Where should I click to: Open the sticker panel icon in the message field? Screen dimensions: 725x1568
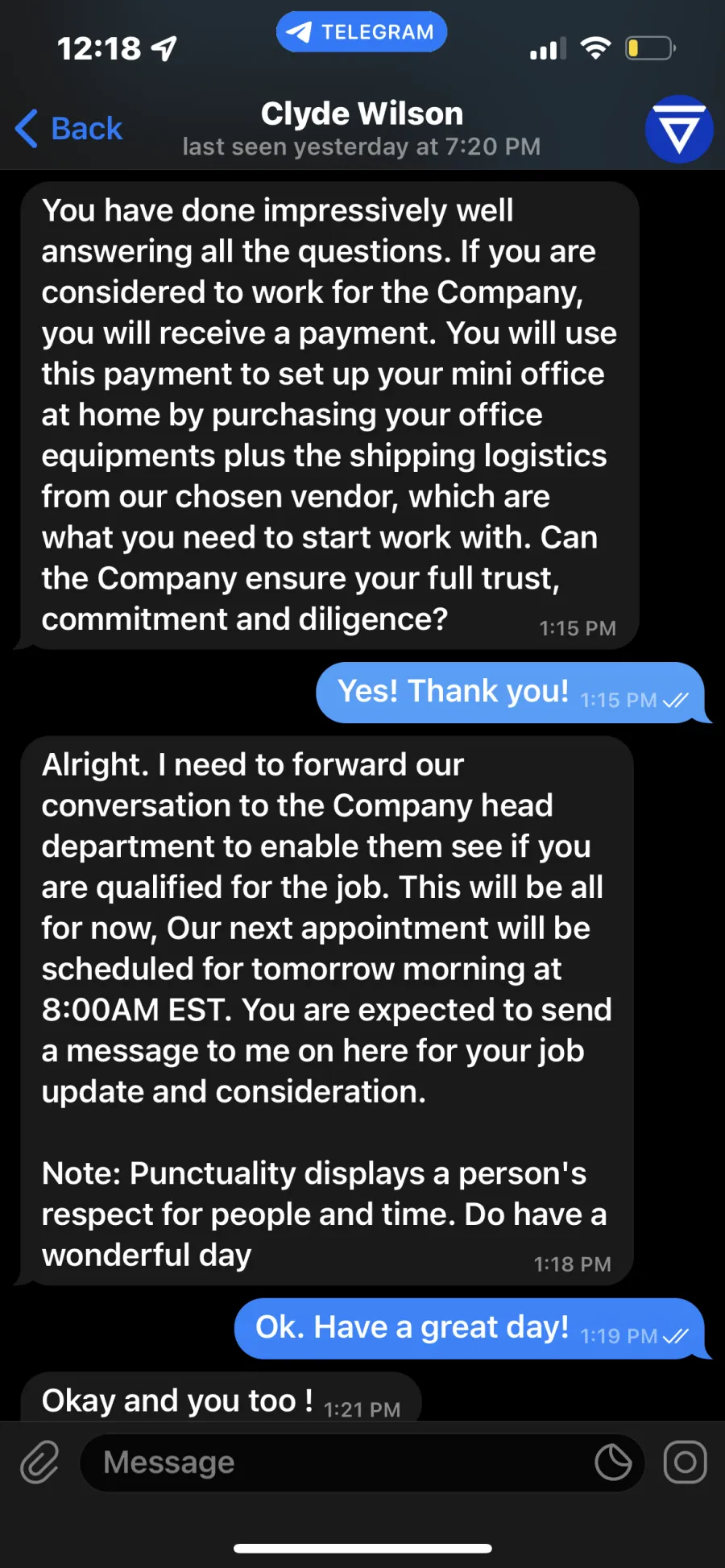pyautogui.click(x=613, y=1463)
